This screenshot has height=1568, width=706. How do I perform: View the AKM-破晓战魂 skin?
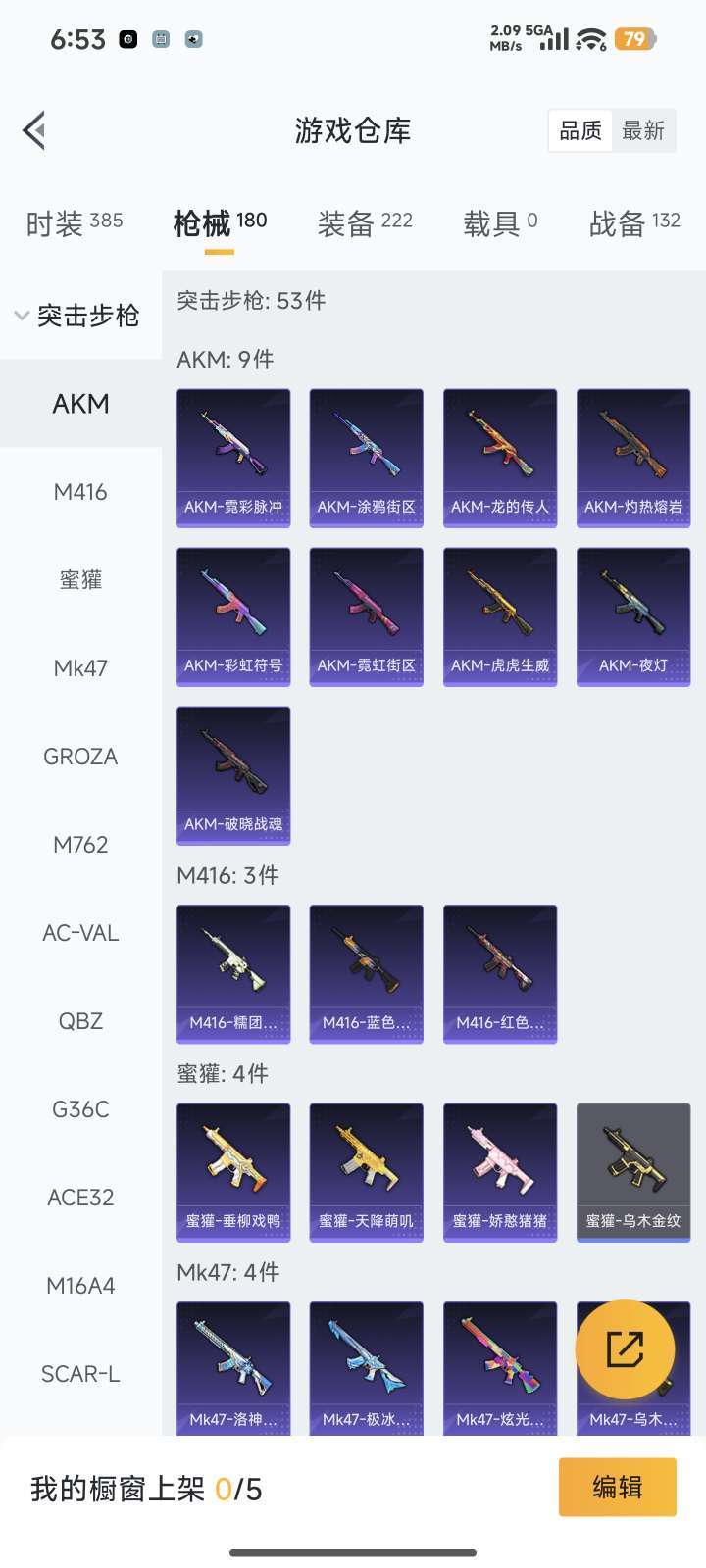pos(232,775)
